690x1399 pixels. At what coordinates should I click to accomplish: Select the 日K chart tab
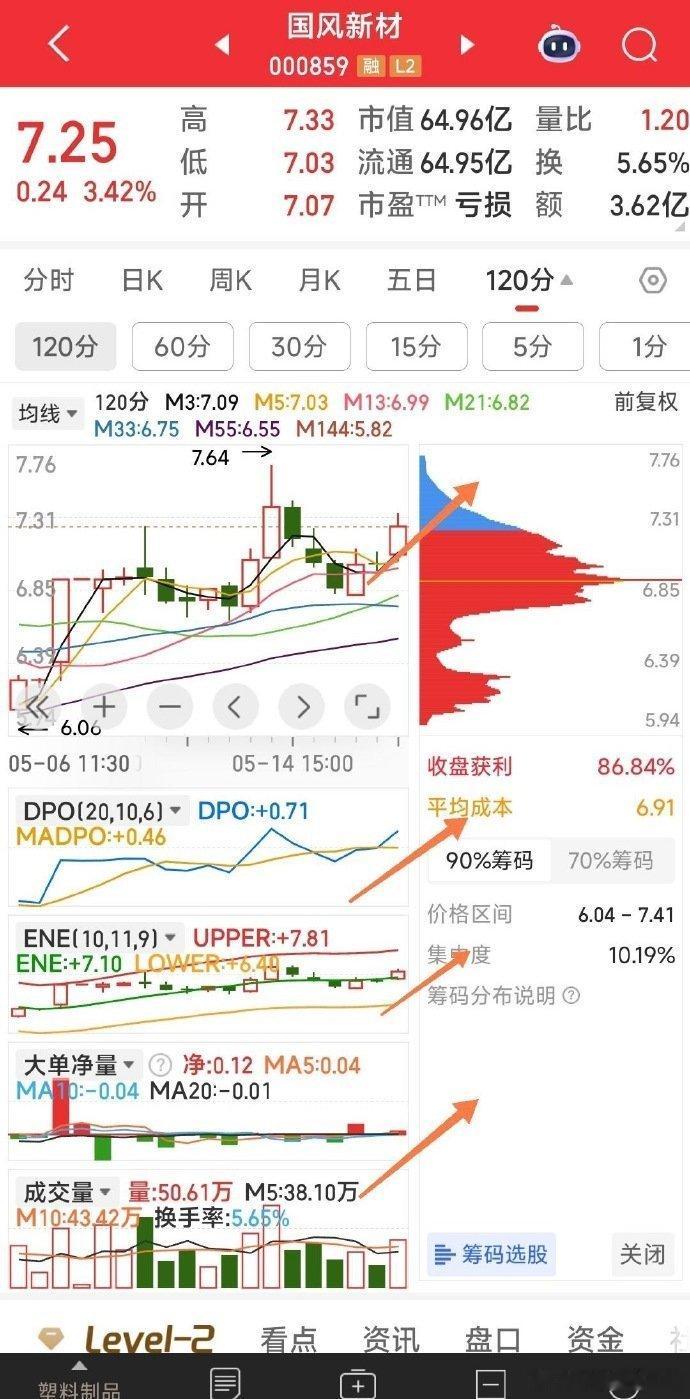click(142, 281)
